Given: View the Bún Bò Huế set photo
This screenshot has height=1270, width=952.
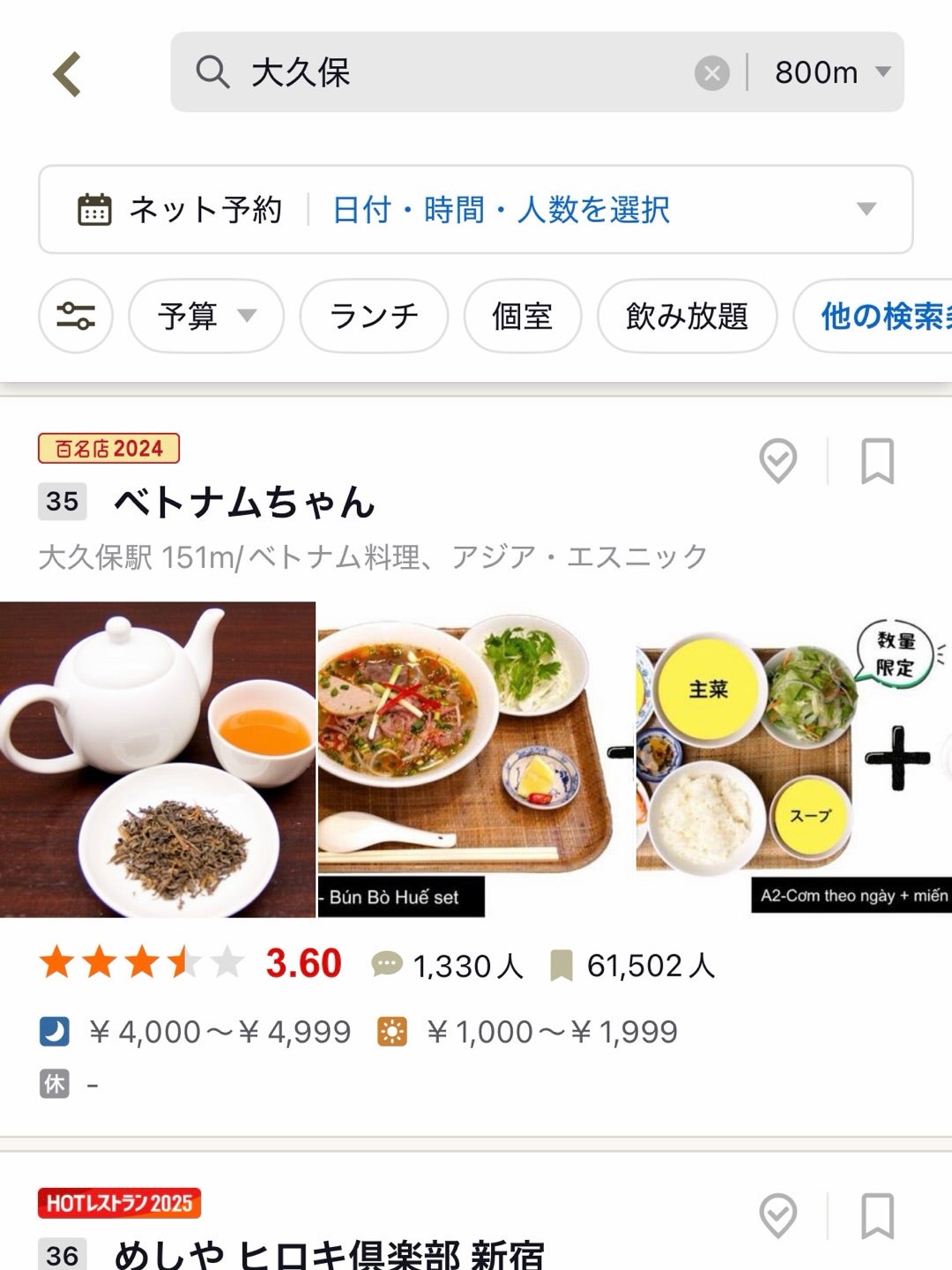Looking at the screenshot, I should click(x=474, y=759).
